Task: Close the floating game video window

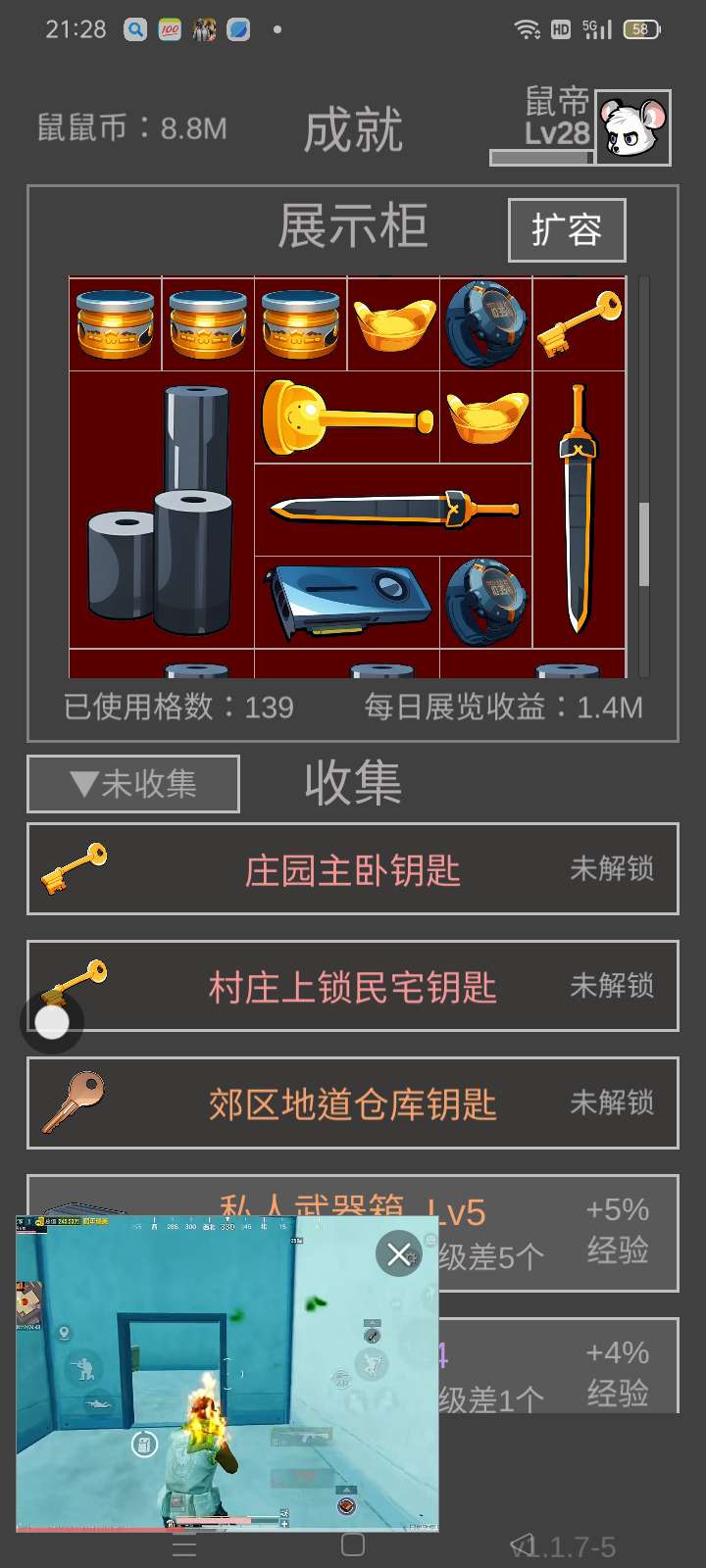Action: (x=398, y=1254)
